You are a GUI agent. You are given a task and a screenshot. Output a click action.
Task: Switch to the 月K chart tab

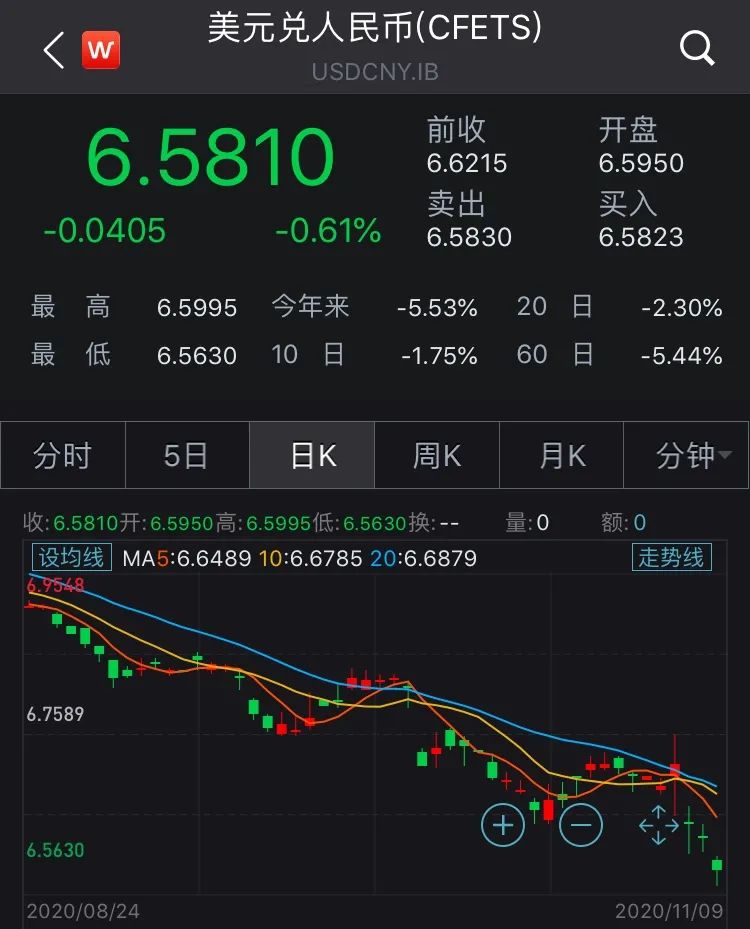click(562, 456)
